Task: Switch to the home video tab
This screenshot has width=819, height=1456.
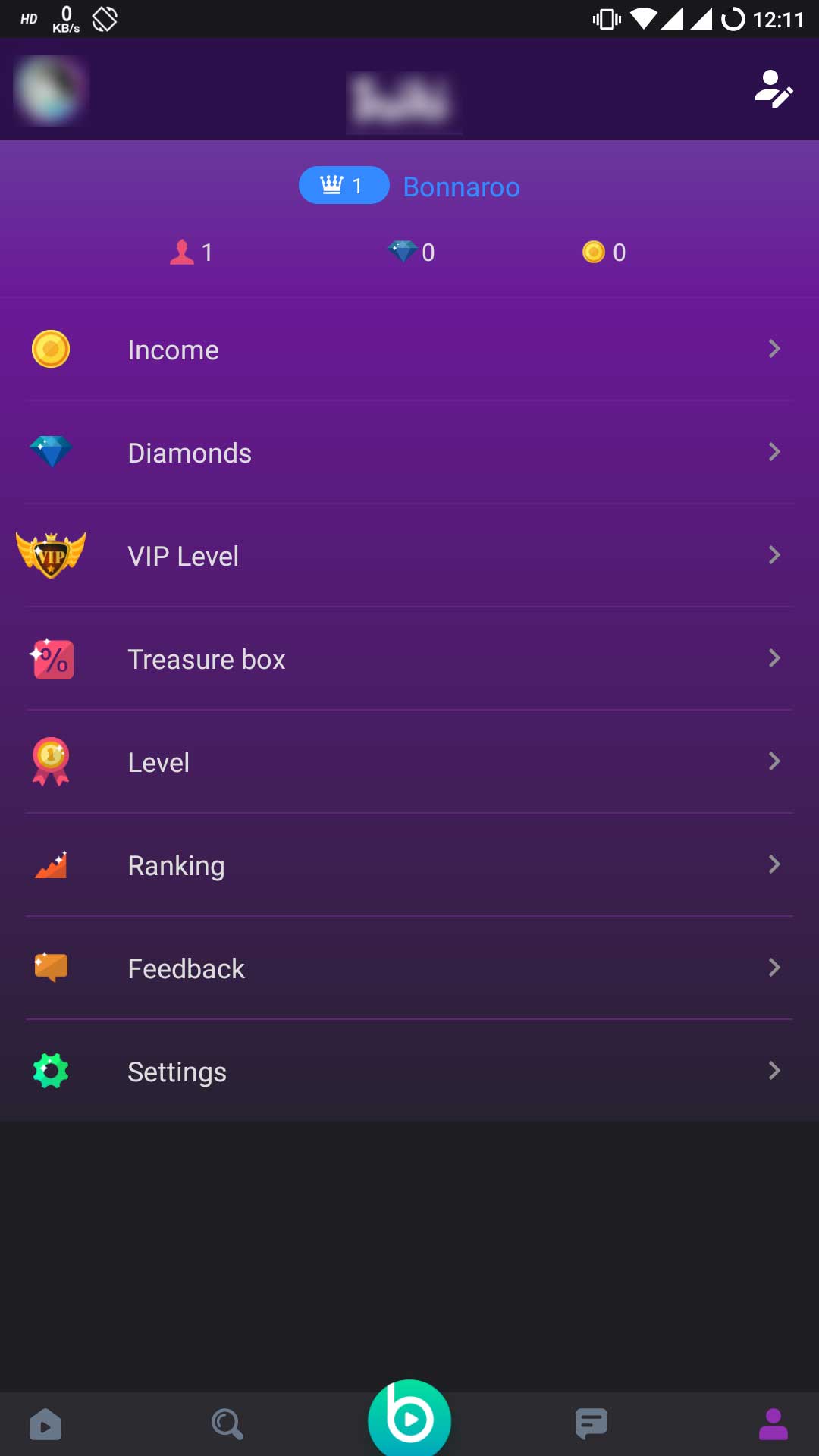Action: click(x=45, y=1424)
